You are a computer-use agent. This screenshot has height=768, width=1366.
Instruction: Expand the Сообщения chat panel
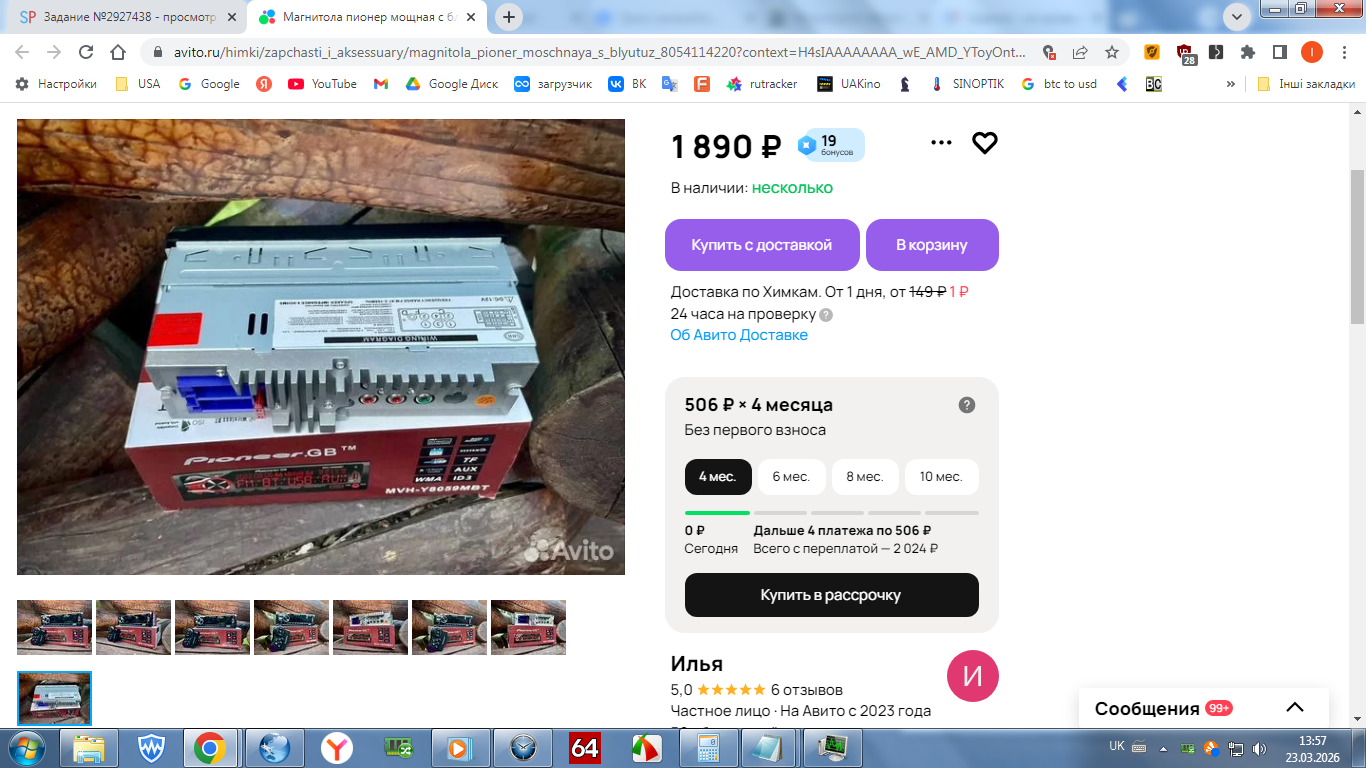click(x=1295, y=708)
